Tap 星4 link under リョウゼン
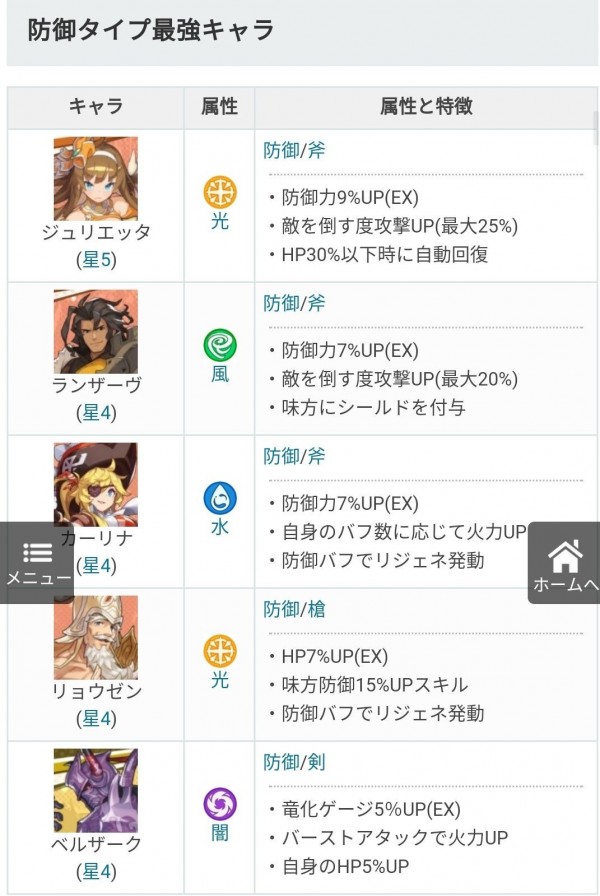The width and height of the screenshot is (600, 896). click(x=96, y=718)
